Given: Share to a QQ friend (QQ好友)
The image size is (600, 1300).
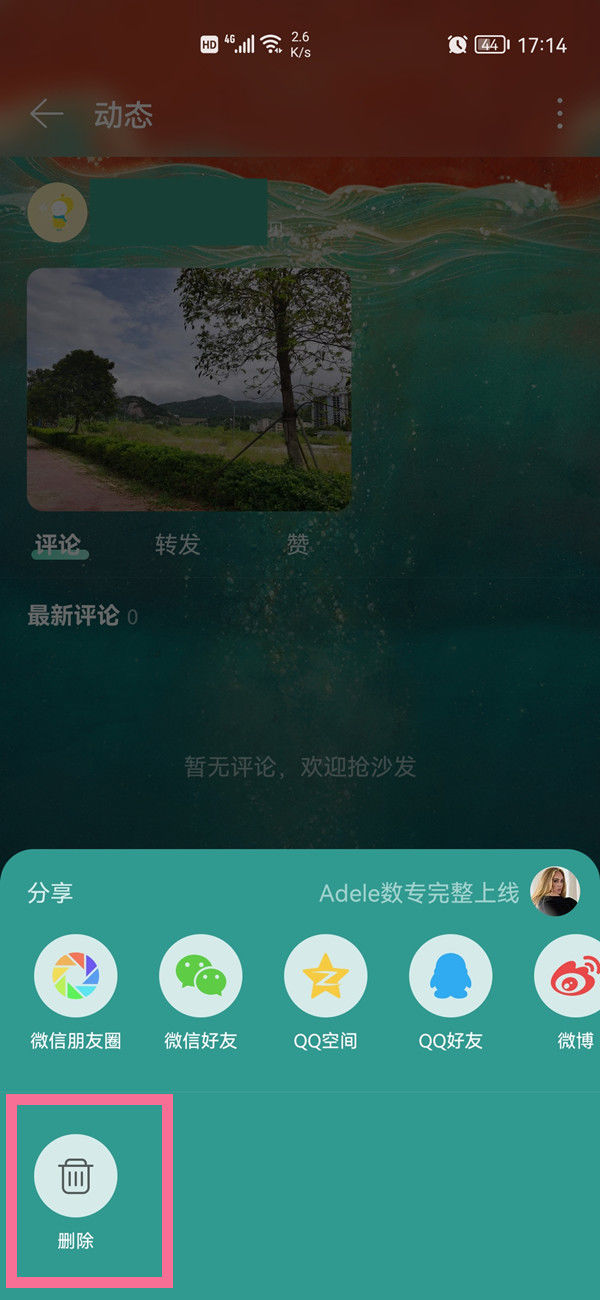Looking at the screenshot, I should [x=451, y=976].
